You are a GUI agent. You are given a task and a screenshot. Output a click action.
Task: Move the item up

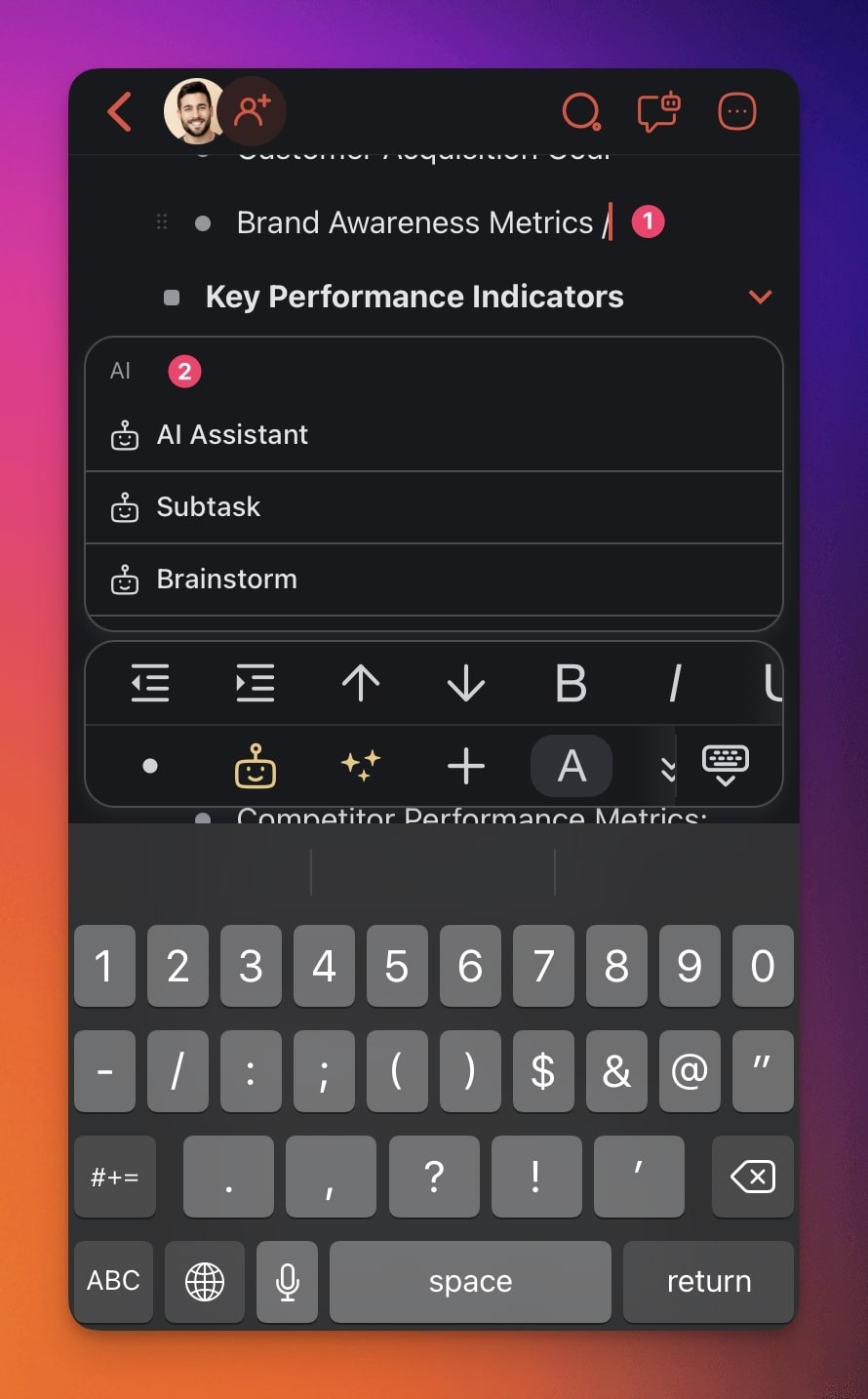tap(361, 683)
